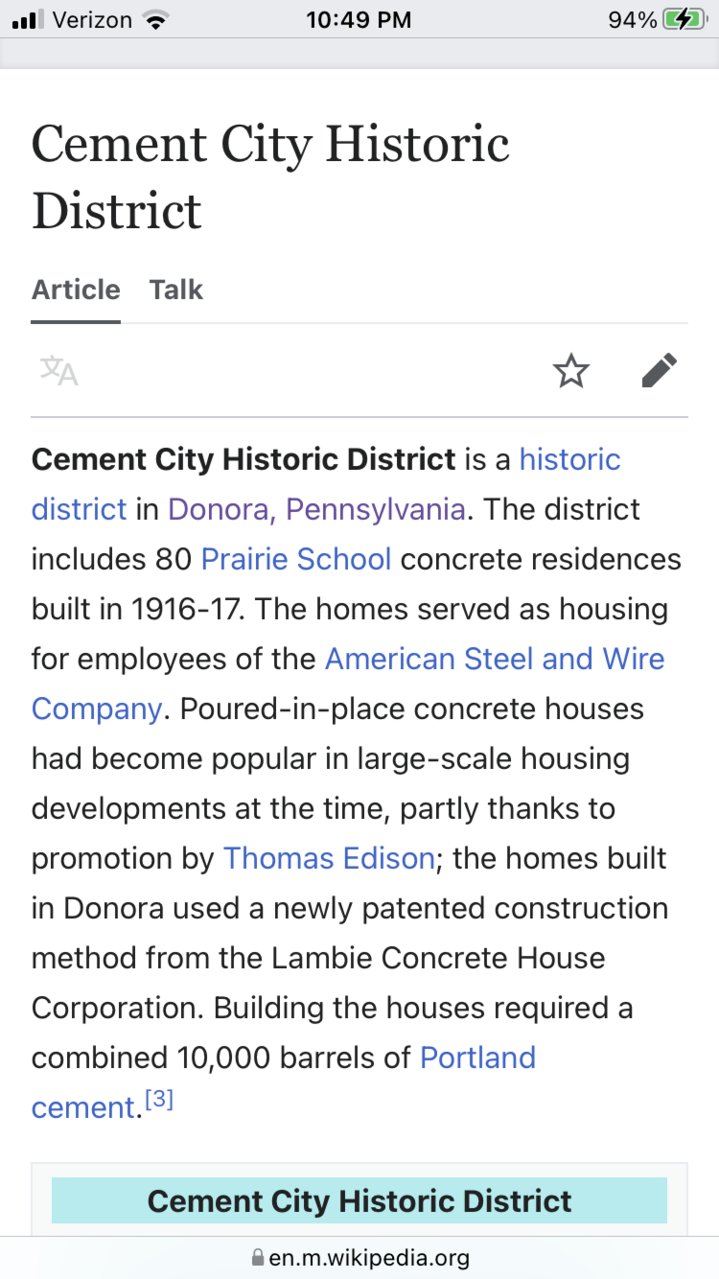719x1279 pixels.
Task: Tap the en.m.wikipedia.org address bar
Action: pyautogui.click(x=360, y=1257)
